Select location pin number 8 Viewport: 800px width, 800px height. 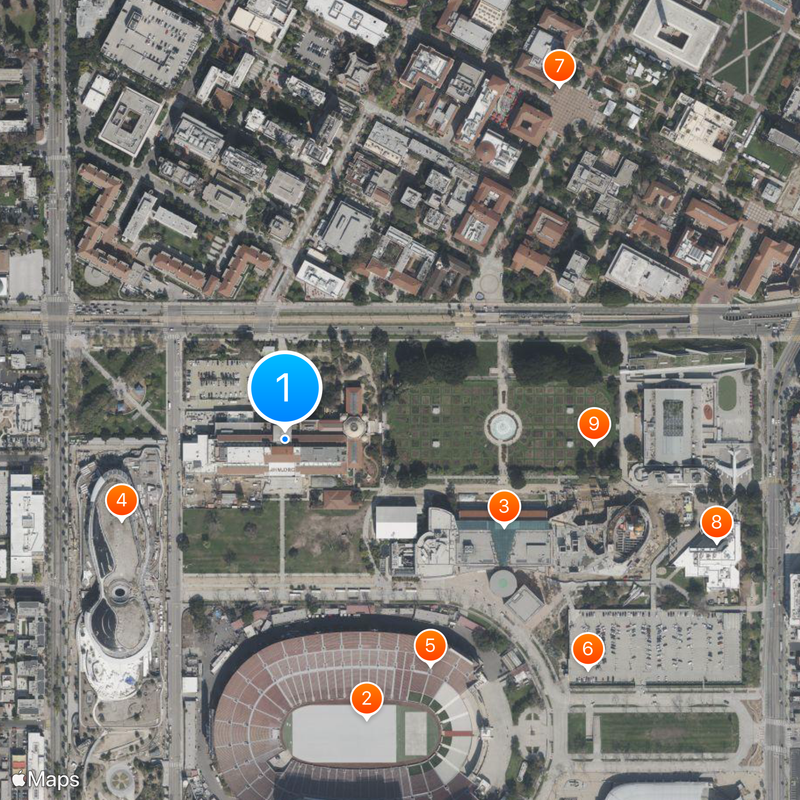[x=716, y=521]
